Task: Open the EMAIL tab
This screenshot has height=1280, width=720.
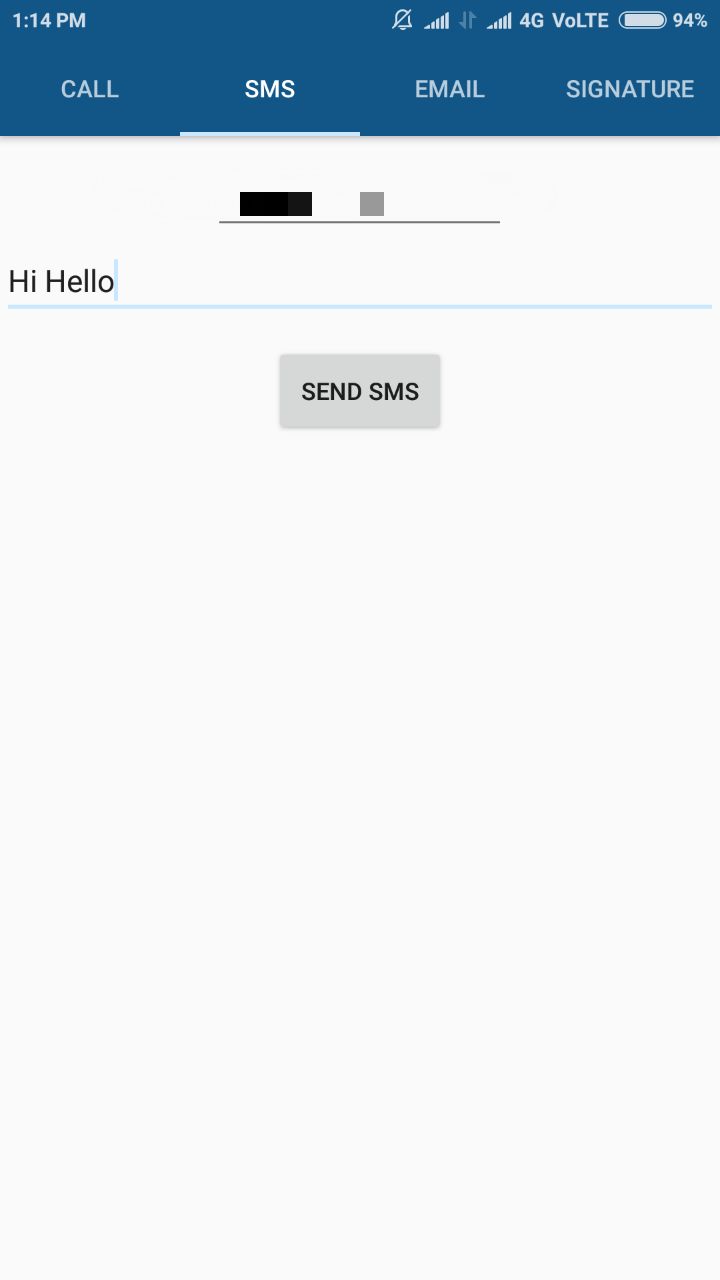Action: [x=449, y=89]
